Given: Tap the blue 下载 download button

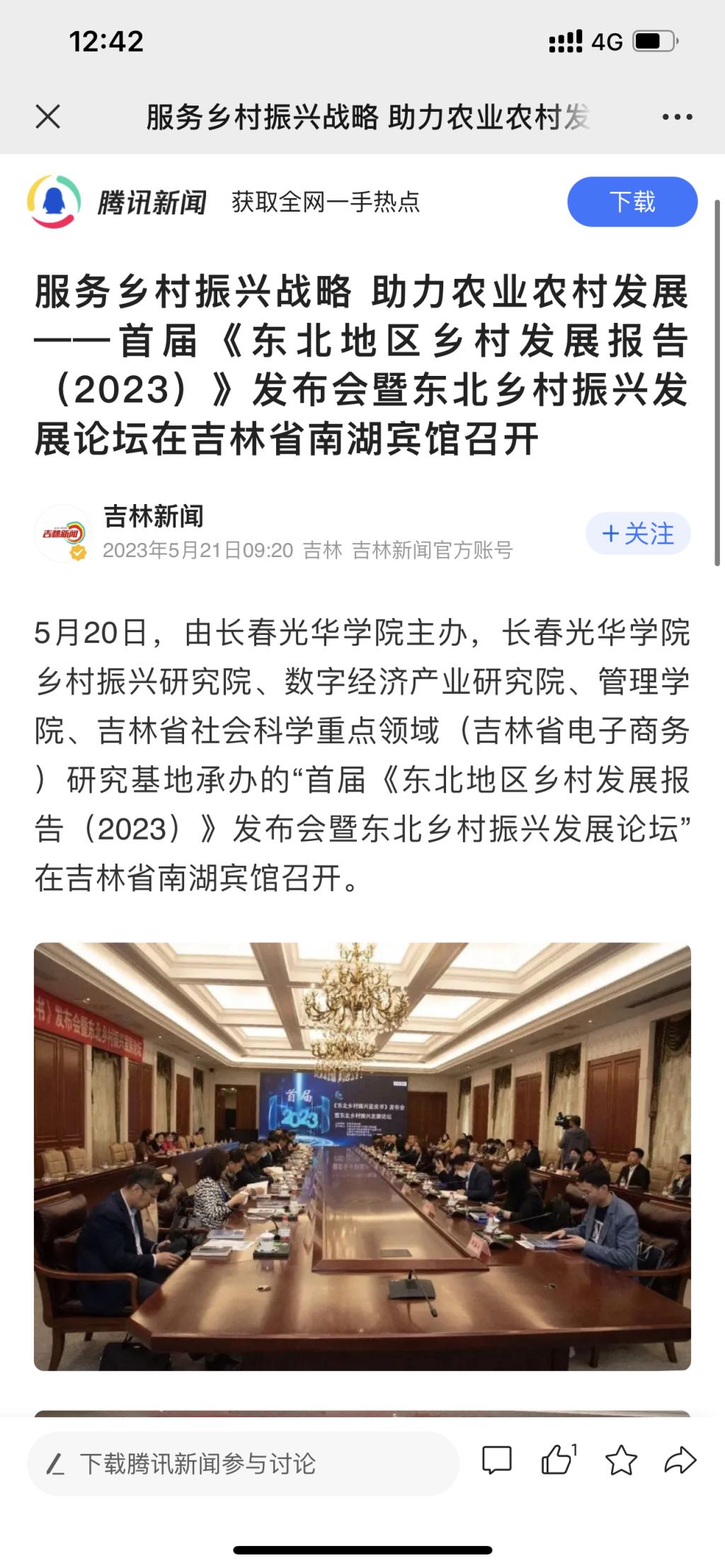Looking at the screenshot, I should 632,202.
